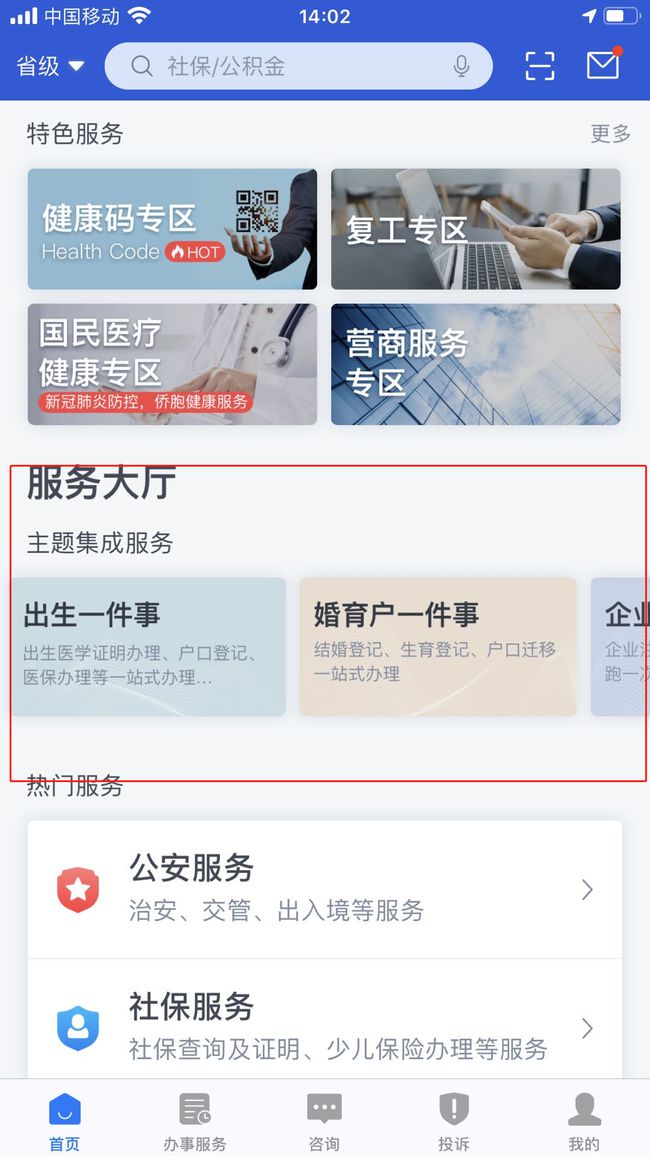650x1156 pixels.
Task: Go to the 首页 tab
Action: click(65, 1122)
